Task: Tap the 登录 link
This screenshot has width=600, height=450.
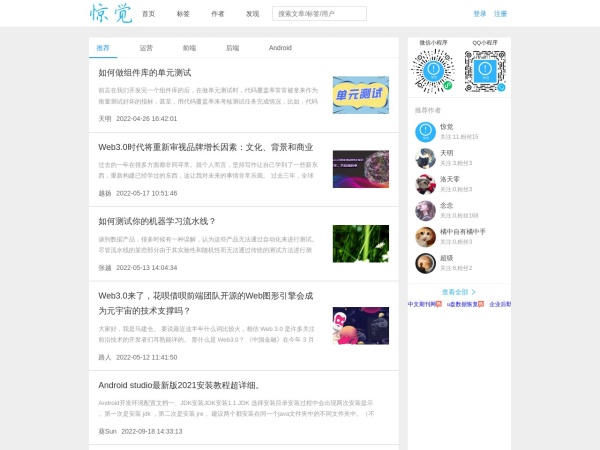Action: pos(480,14)
